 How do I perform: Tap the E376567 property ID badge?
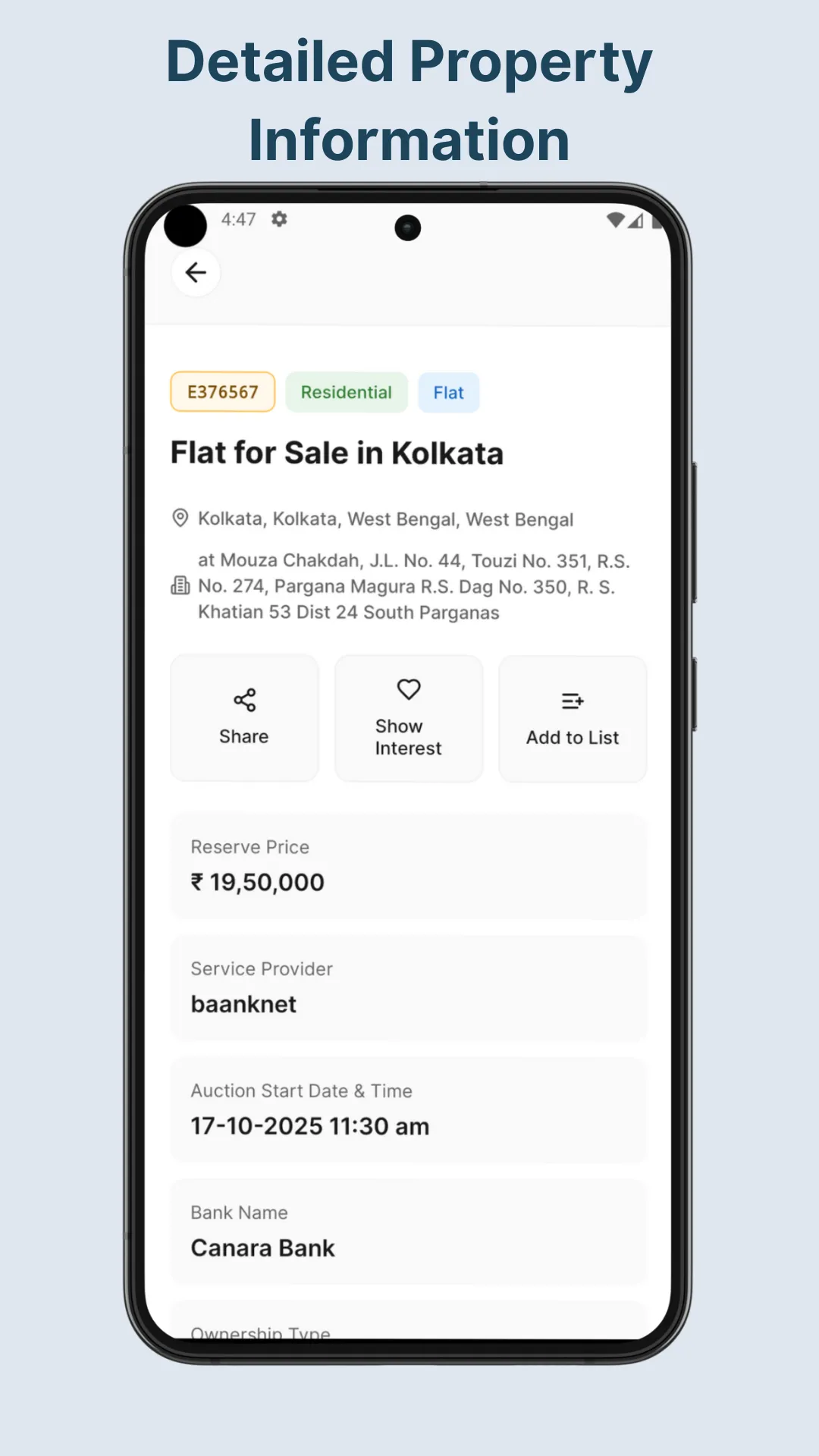(222, 391)
